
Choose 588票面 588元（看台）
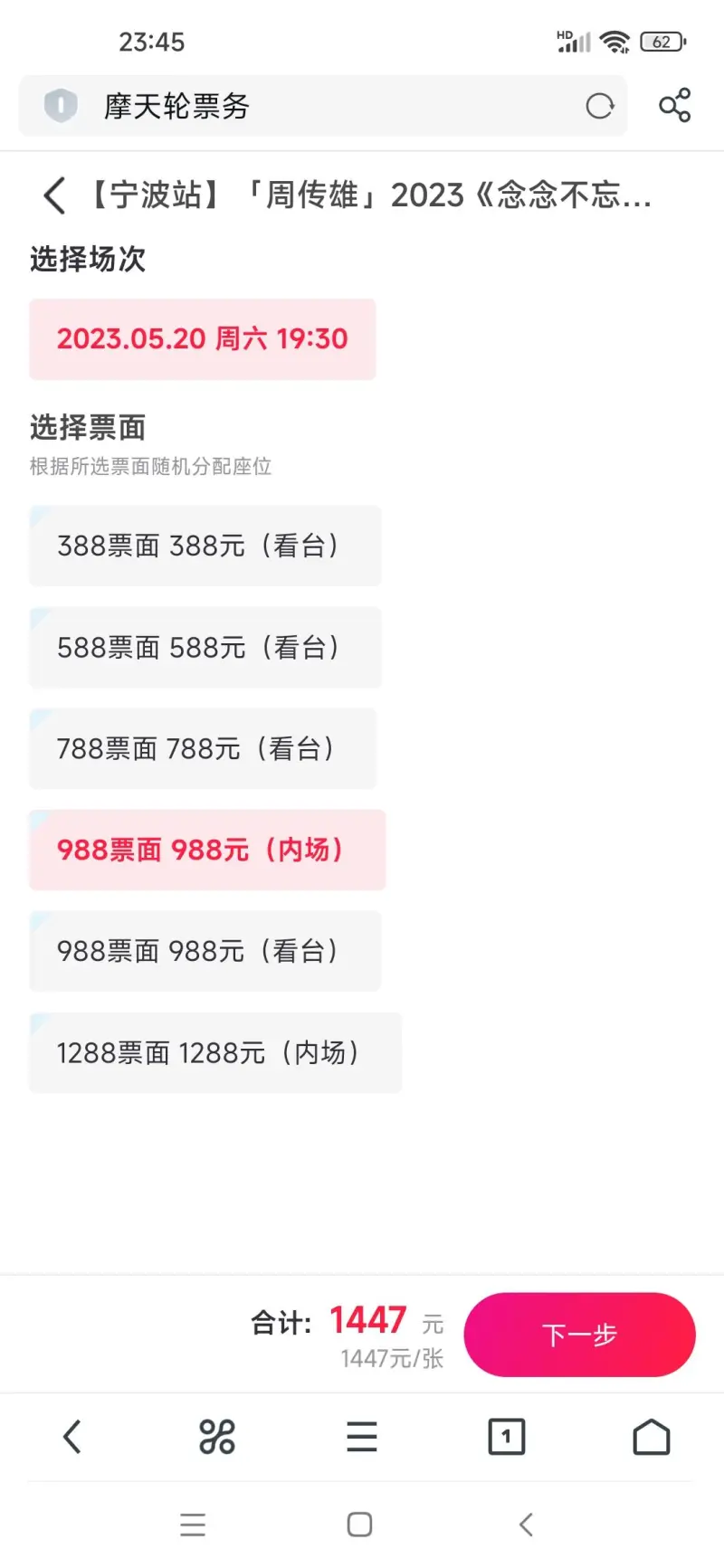[205, 647]
